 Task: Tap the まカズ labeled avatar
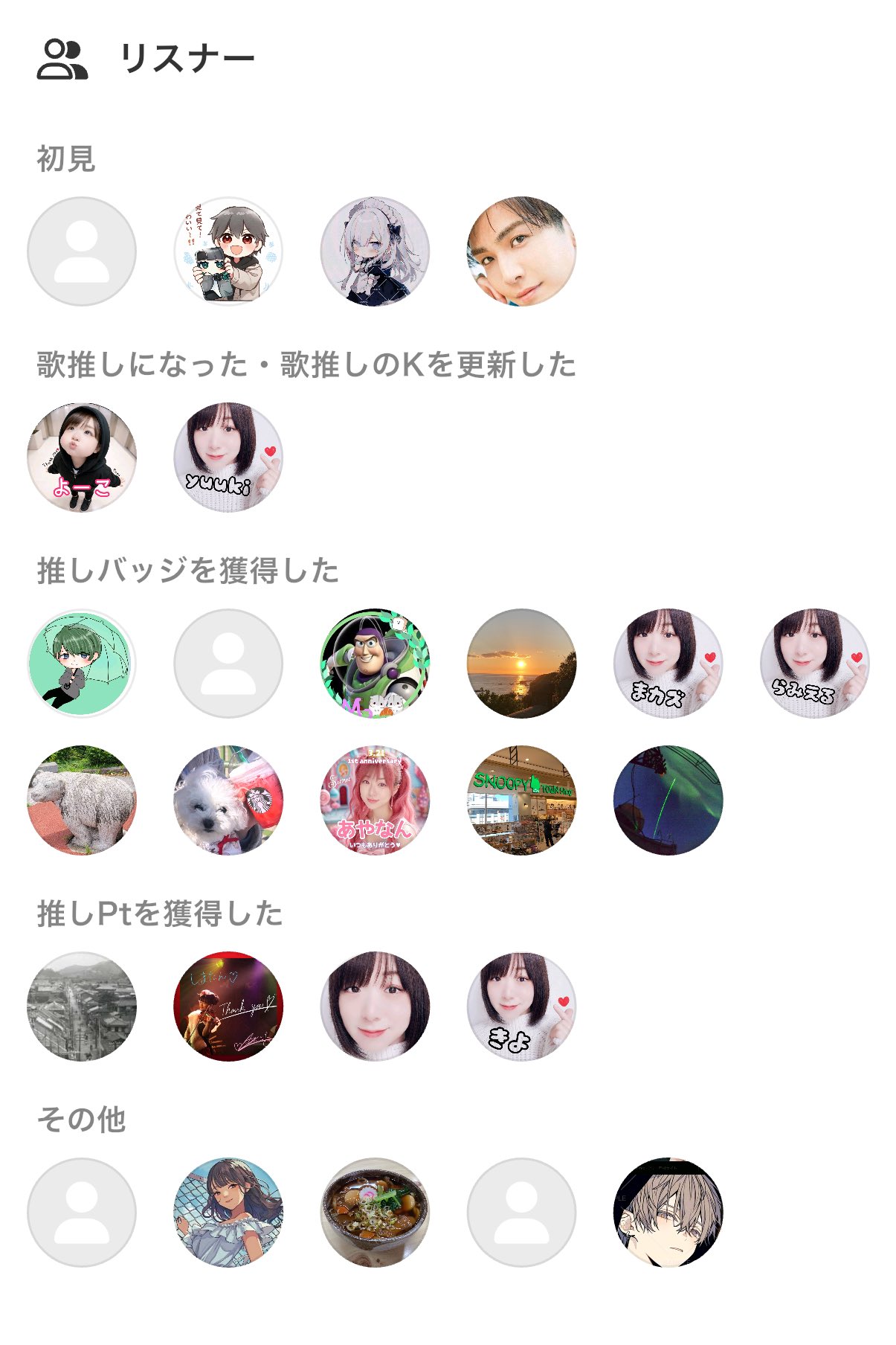668,664
